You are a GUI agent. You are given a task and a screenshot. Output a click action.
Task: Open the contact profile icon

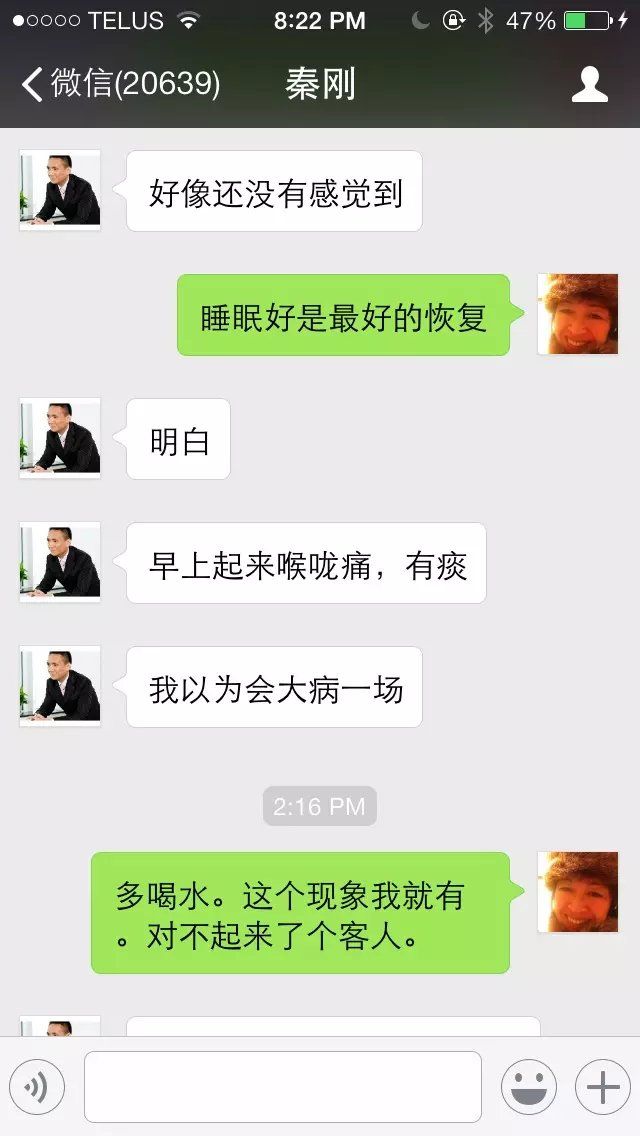(x=589, y=84)
